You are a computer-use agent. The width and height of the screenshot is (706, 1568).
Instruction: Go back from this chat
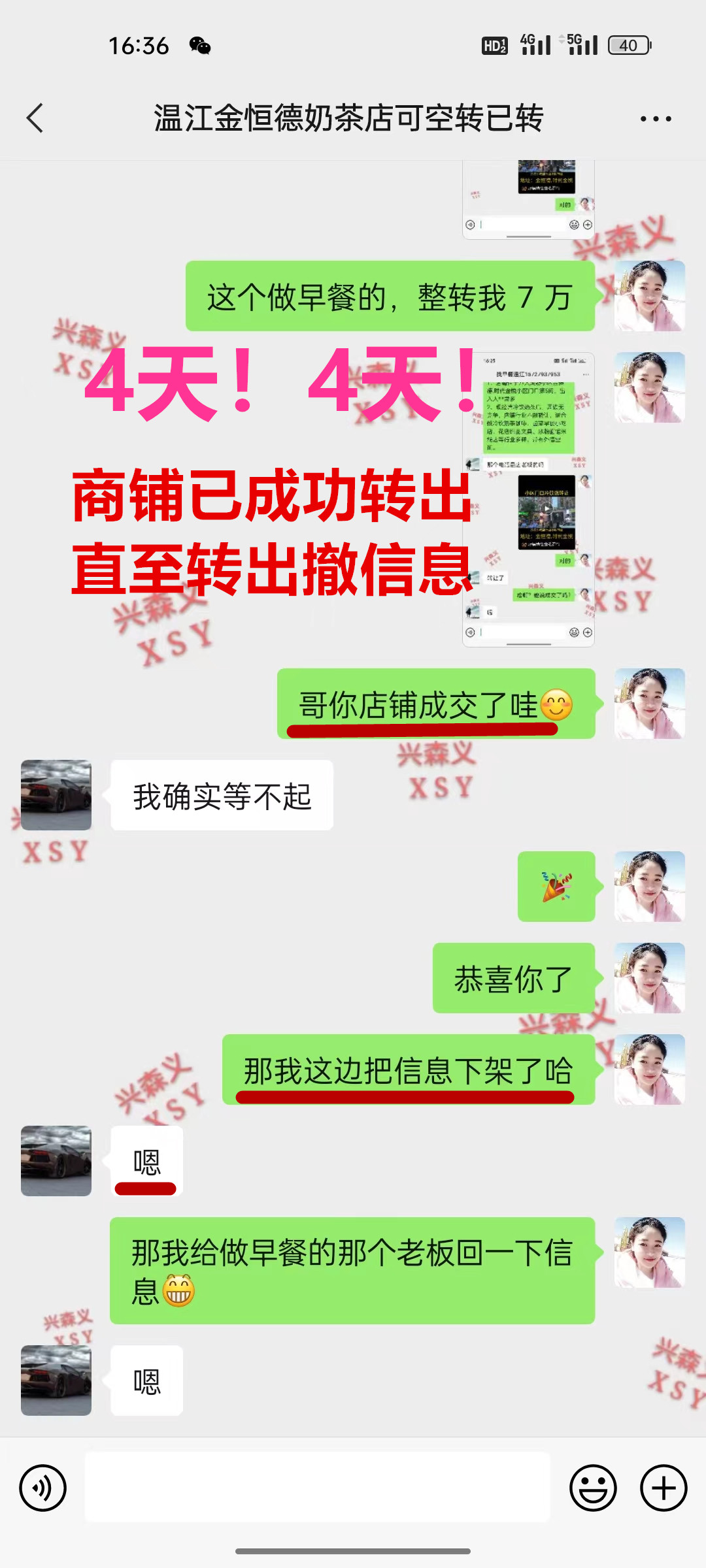tap(35, 118)
